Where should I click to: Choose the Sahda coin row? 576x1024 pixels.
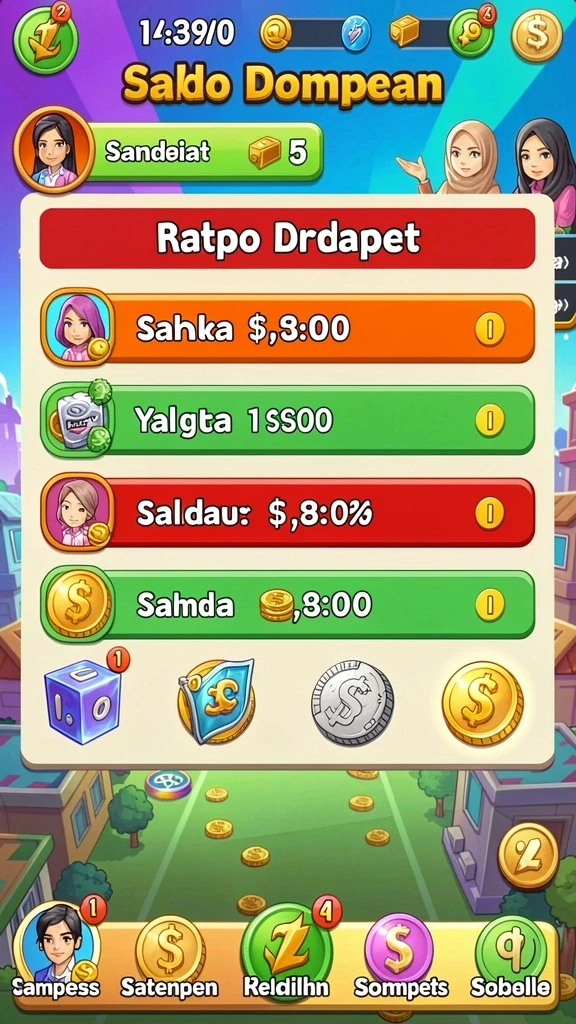point(288,604)
